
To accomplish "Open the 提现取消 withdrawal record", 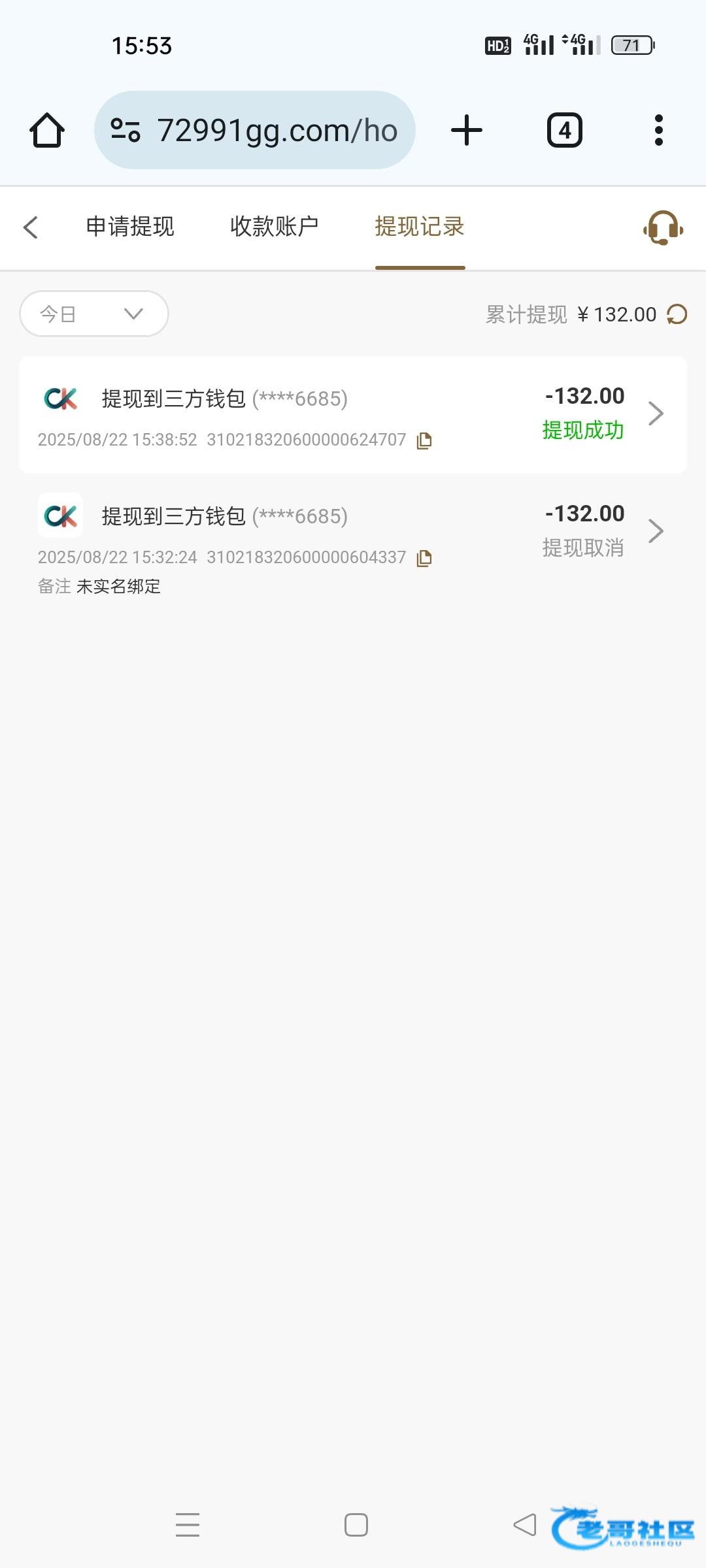I will 655,531.
